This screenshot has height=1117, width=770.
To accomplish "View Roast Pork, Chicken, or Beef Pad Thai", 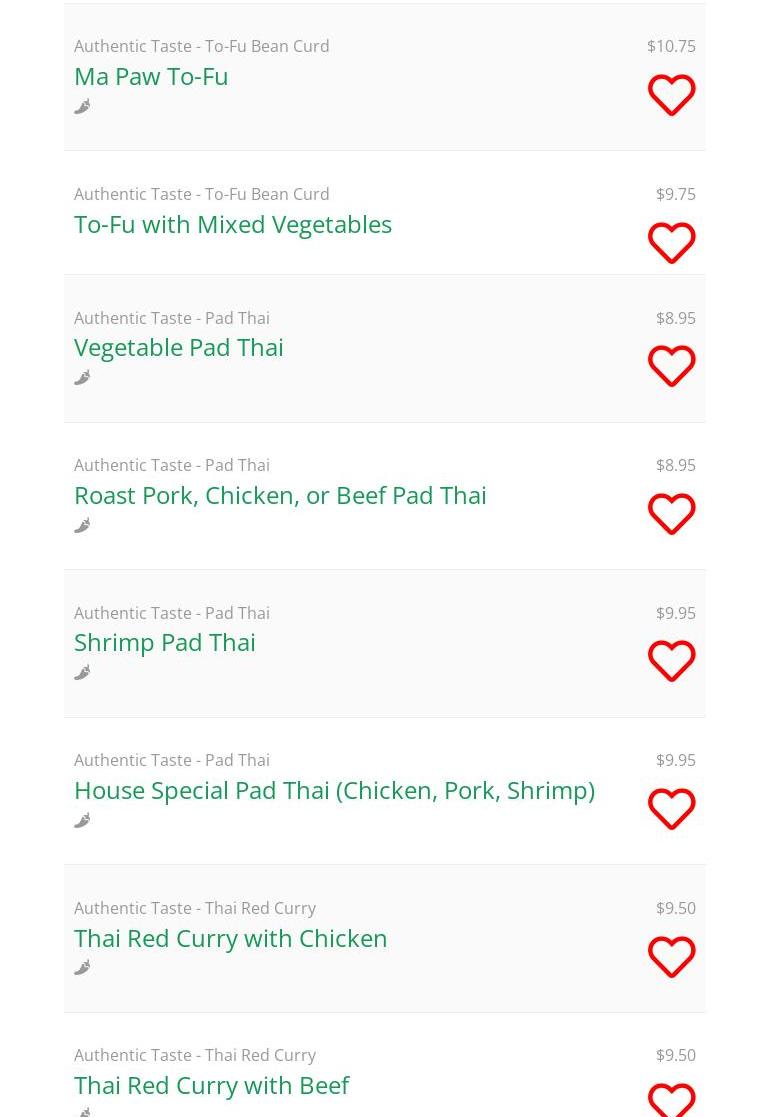I will (280, 495).
